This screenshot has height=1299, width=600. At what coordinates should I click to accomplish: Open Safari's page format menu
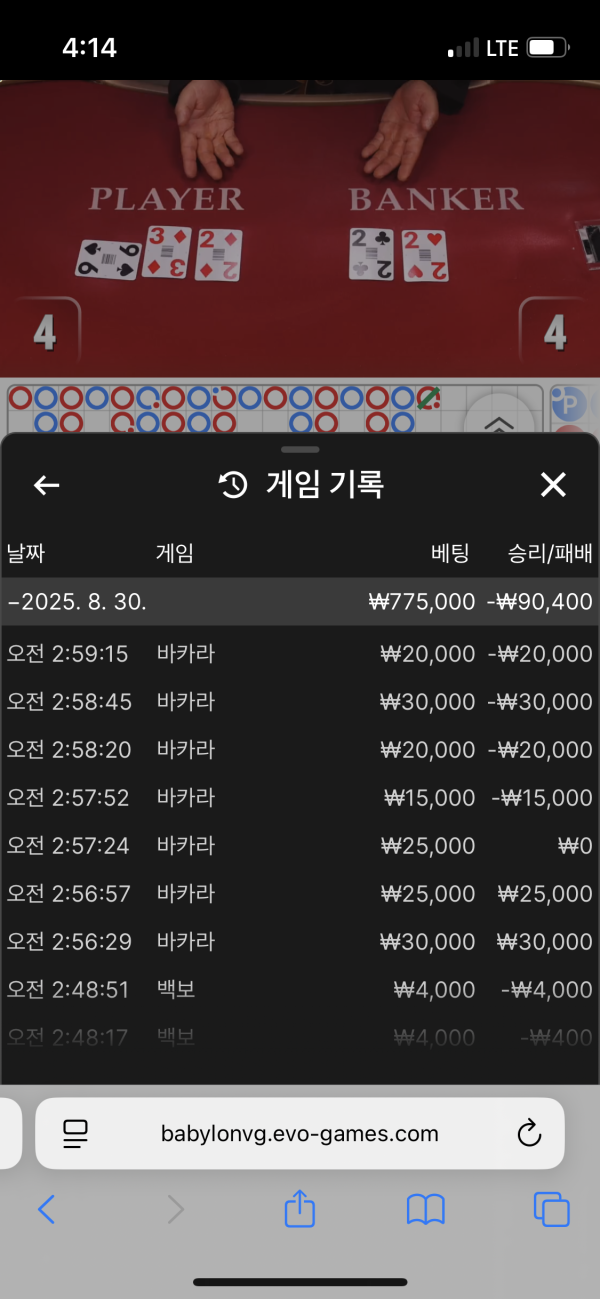click(76, 1134)
